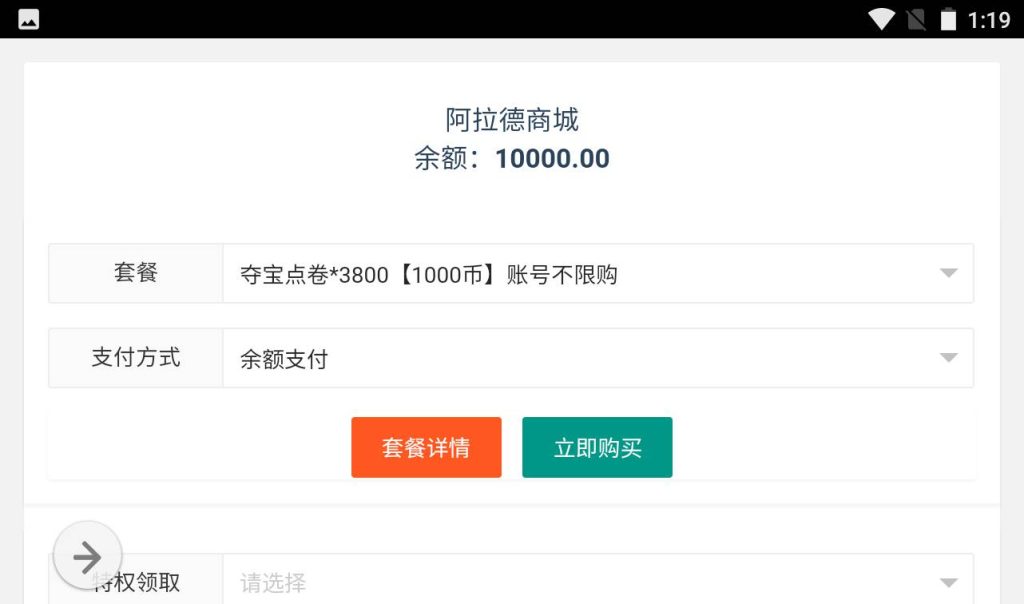Tap the floating arrow button
The width and height of the screenshot is (1024, 604).
coord(88,556)
